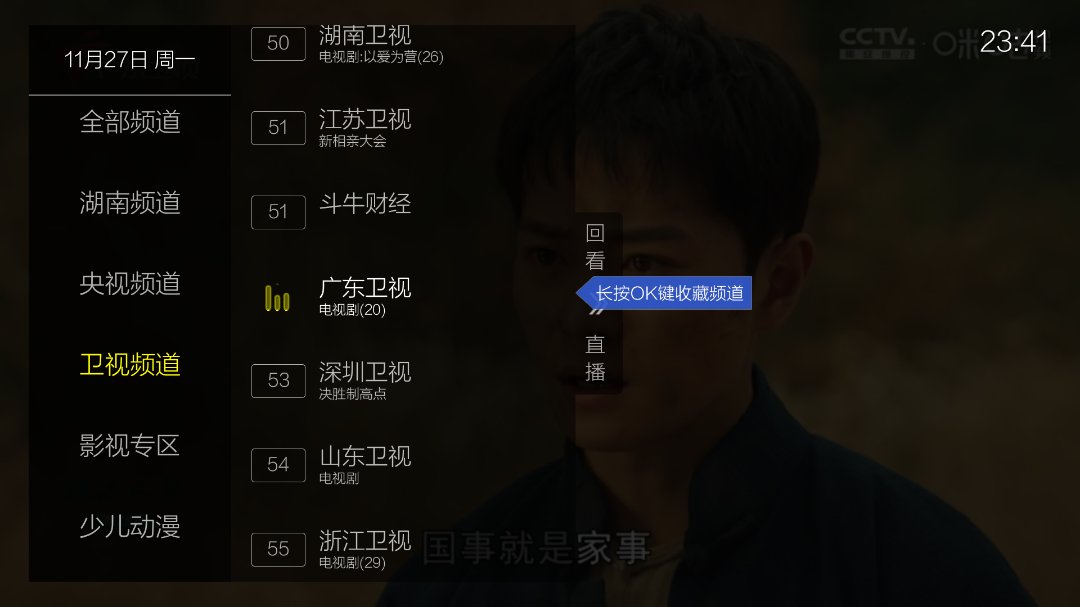
Task: Switch to 影视专区 category
Action: coord(130,445)
